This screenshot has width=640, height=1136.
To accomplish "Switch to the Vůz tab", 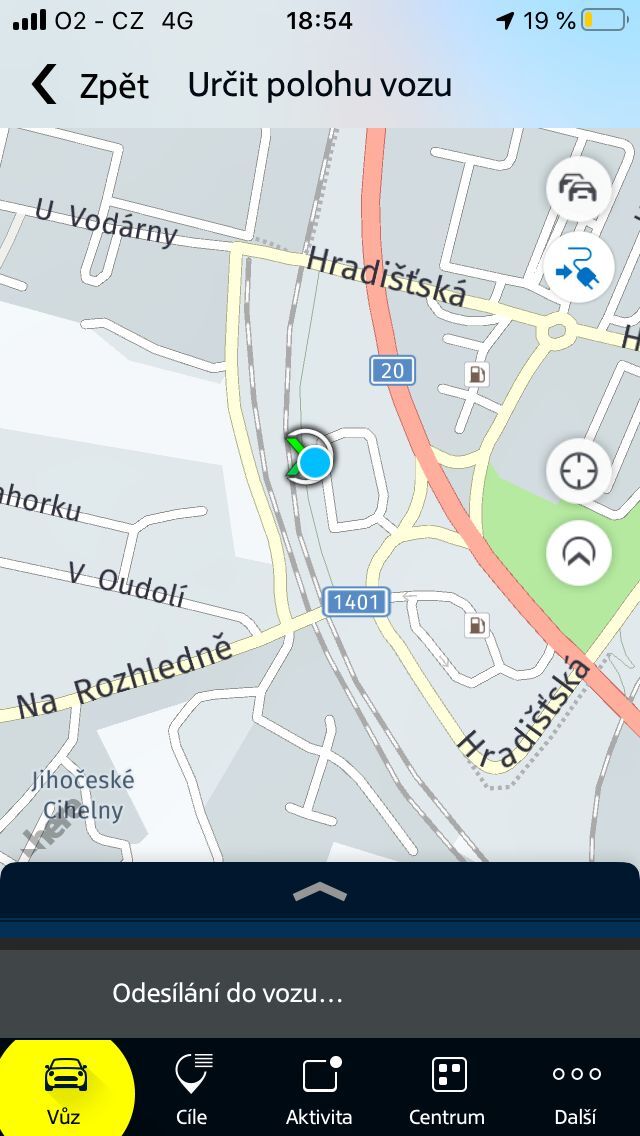I will [x=64, y=1088].
